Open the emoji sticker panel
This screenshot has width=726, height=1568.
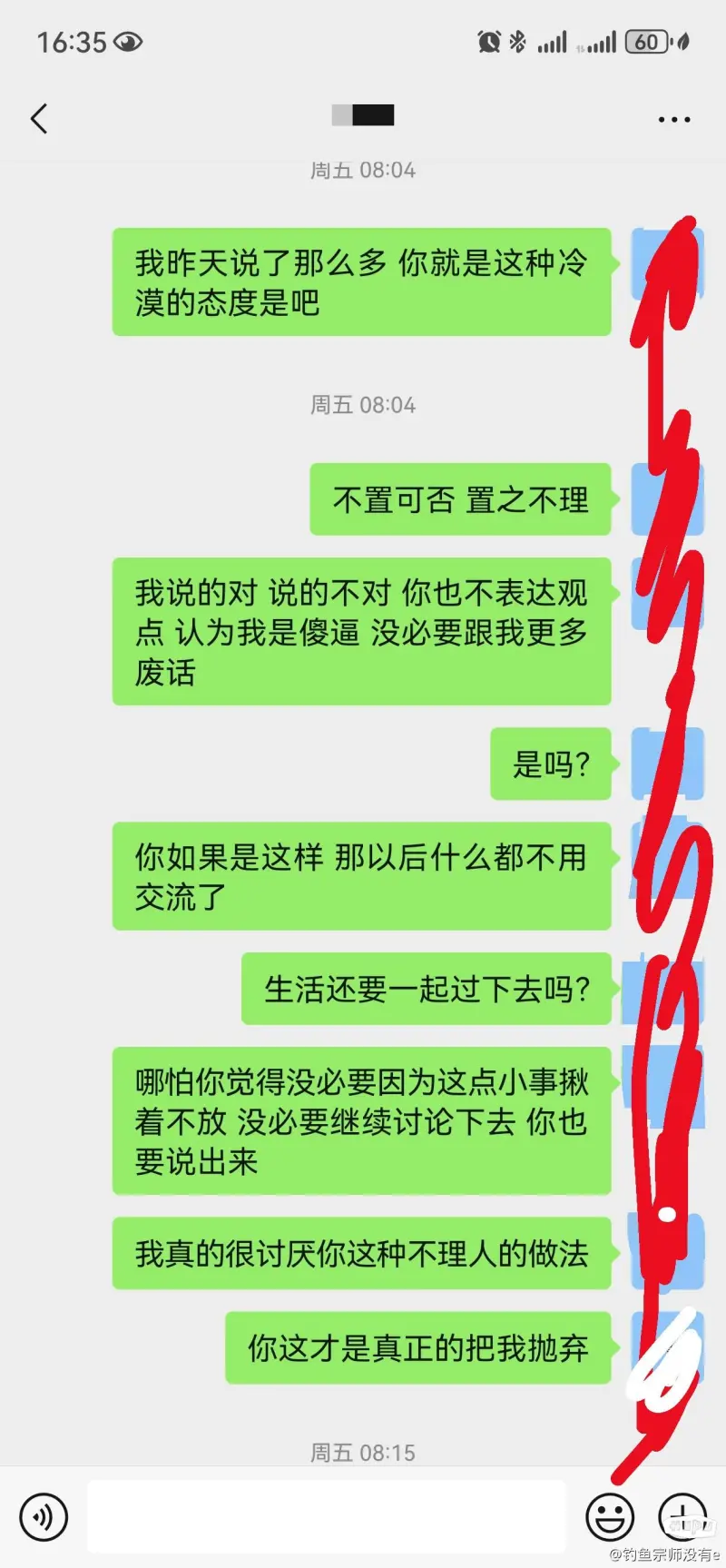(x=610, y=1516)
